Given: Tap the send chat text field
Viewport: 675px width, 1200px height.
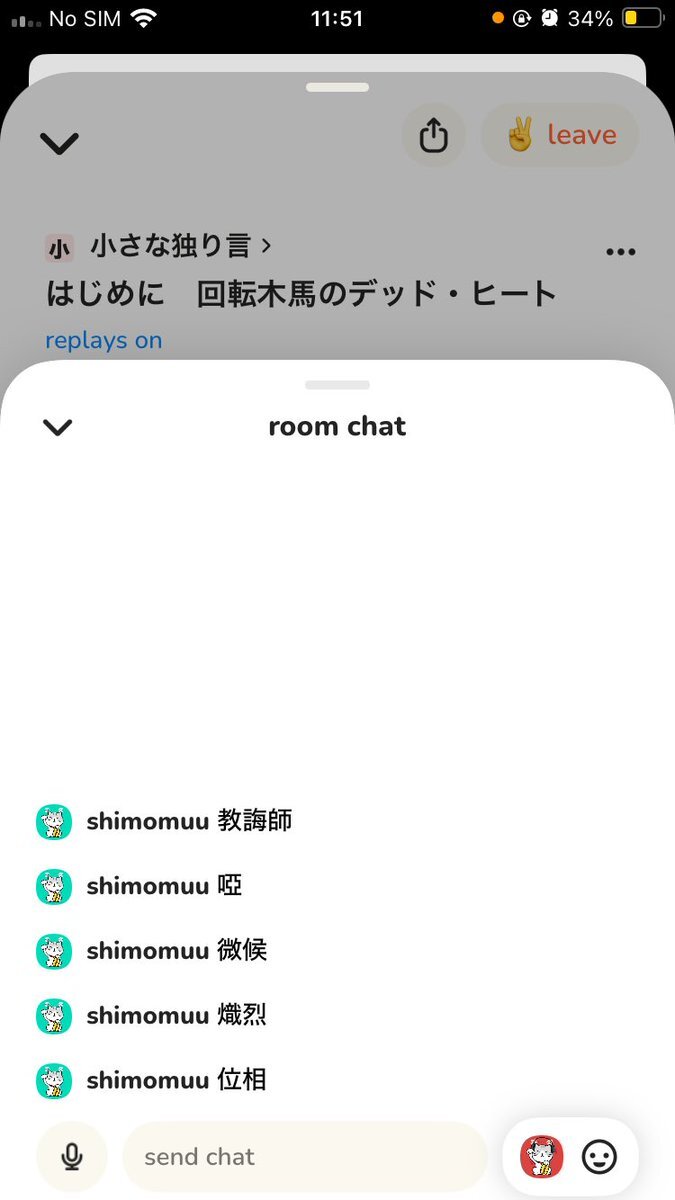Looking at the screenshot, I should click(304, 1157).
